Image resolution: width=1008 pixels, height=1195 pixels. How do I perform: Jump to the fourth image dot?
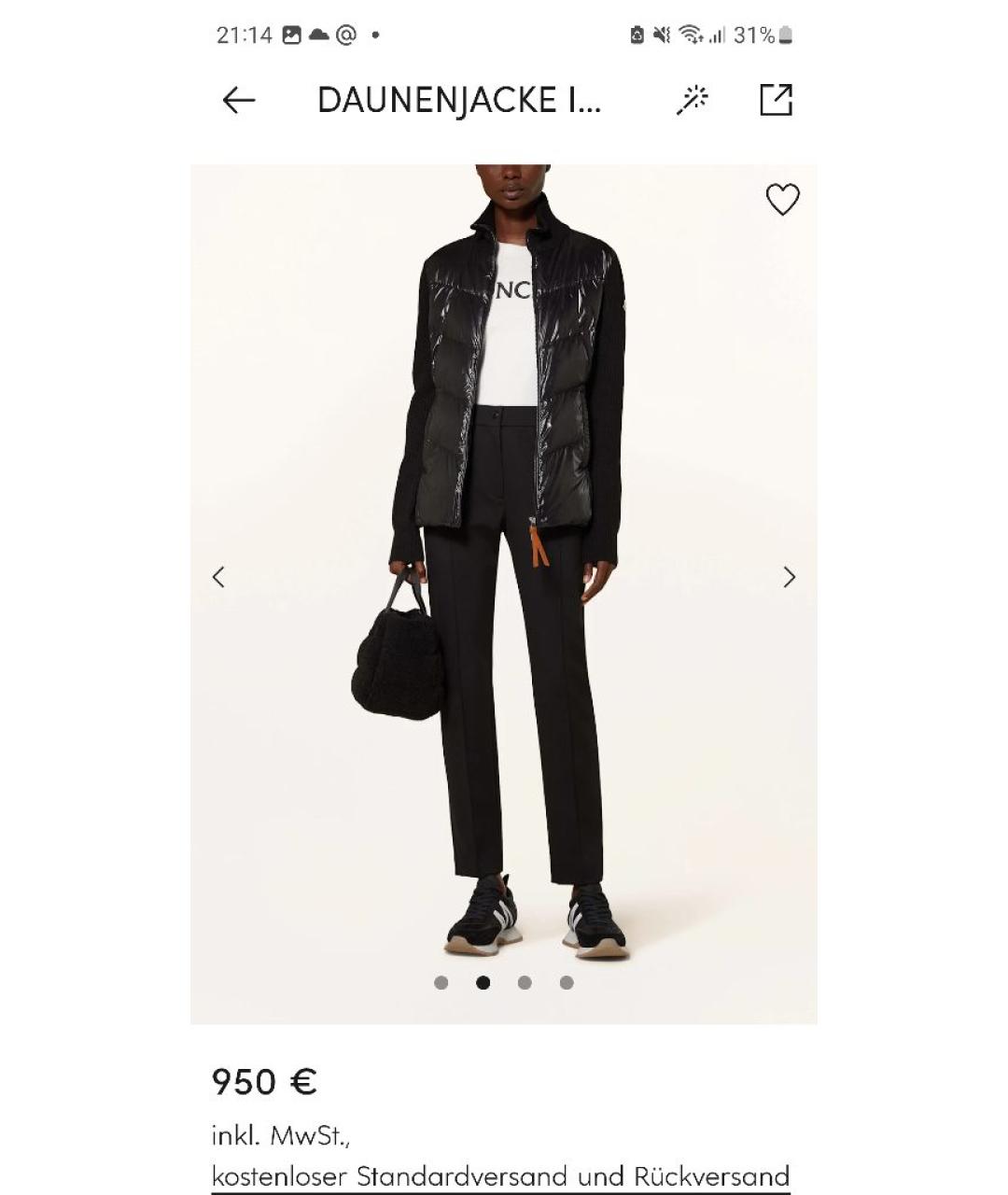(567, 982)
